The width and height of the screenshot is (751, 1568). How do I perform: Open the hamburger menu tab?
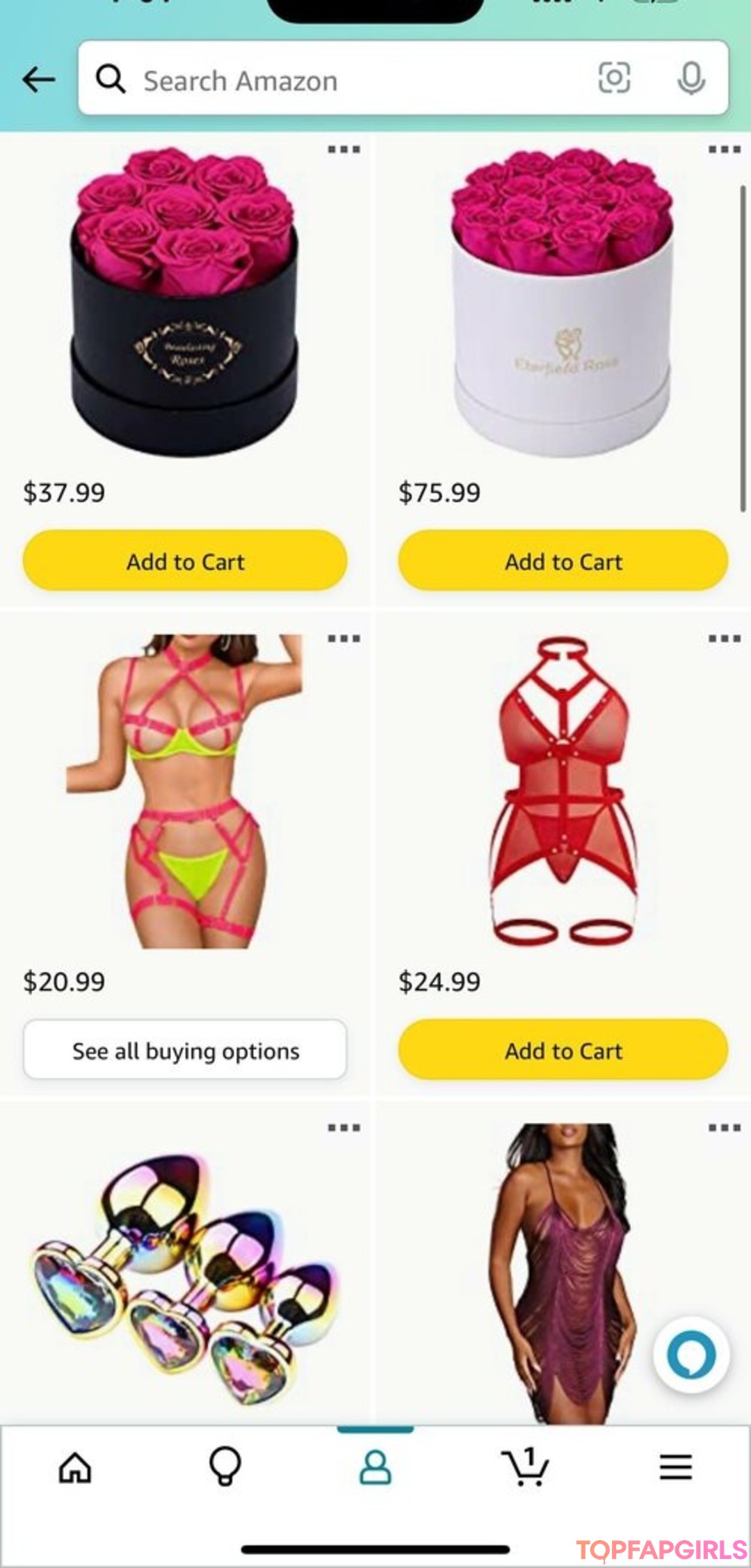tap(676, 1467)
